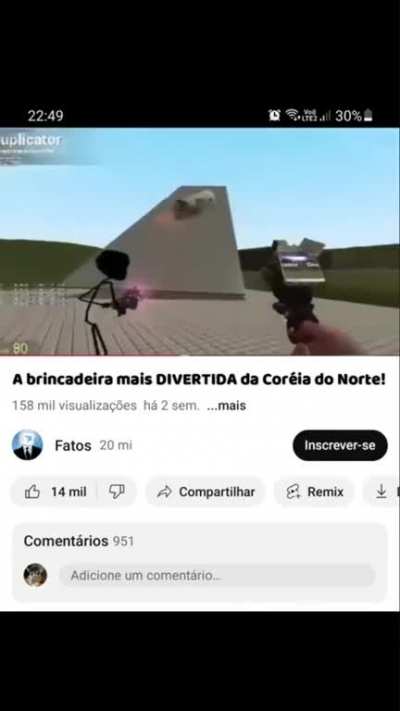Tap the Adicione um comentário field
The width and height of the screenshot is (400, 711).
point(218,576)
